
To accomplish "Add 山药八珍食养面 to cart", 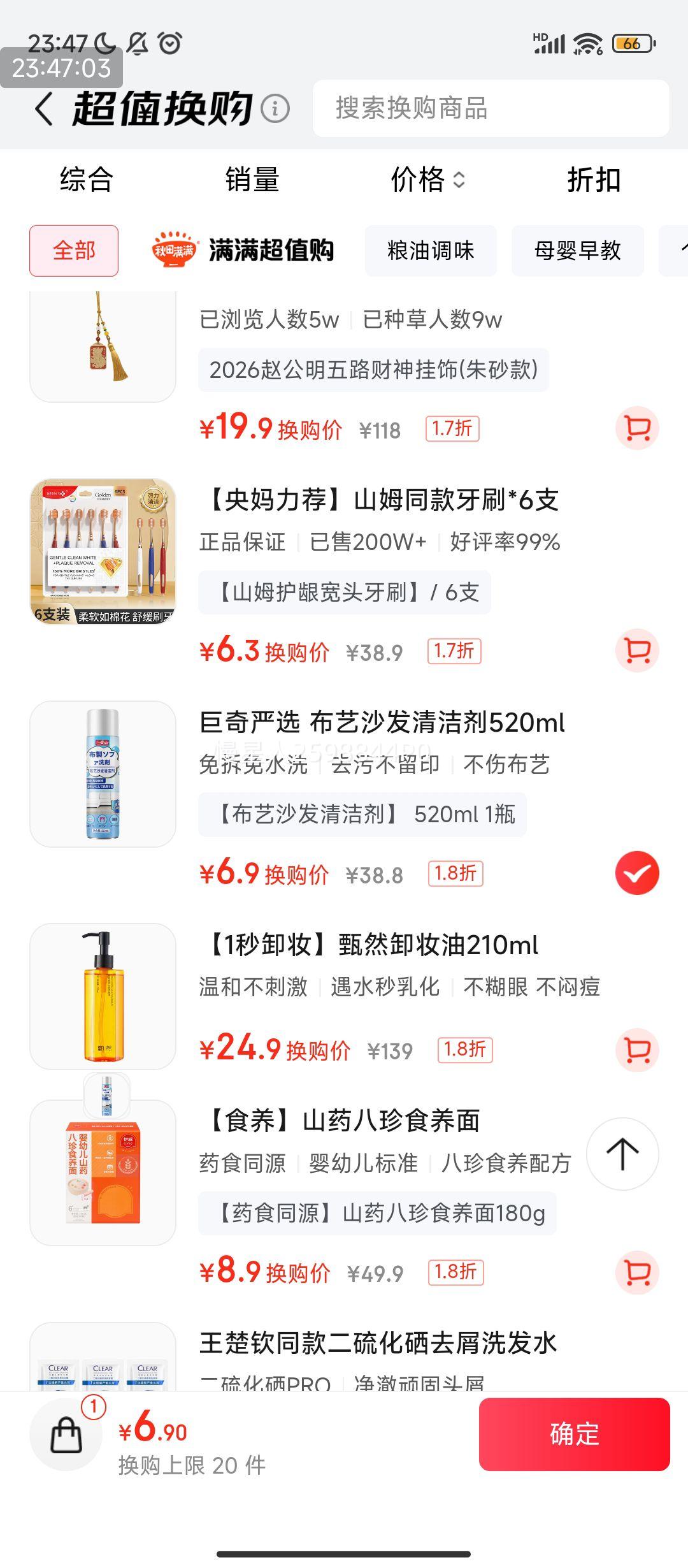I will [x=637, y=1272].
